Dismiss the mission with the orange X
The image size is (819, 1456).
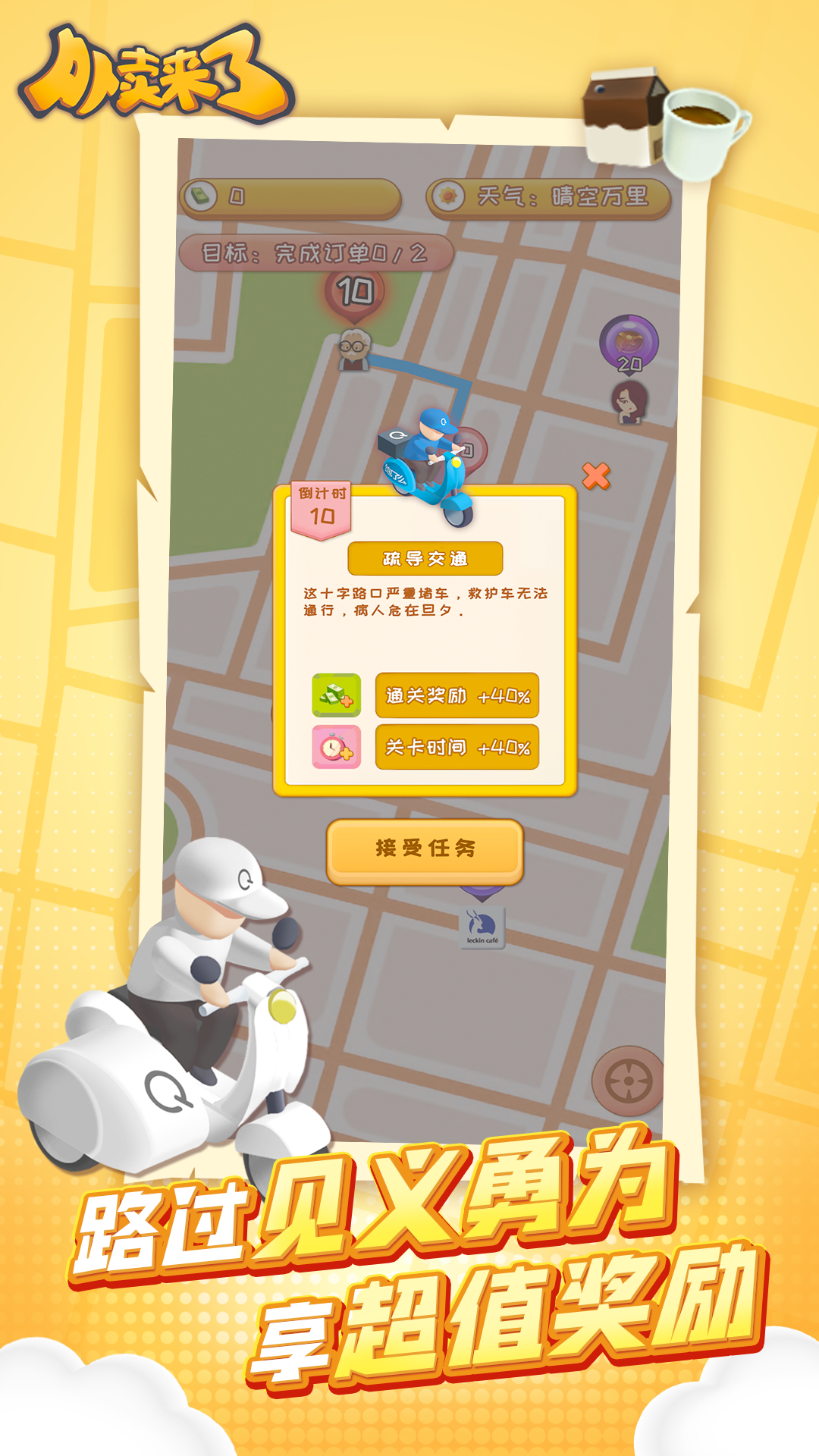coord(596,475)
